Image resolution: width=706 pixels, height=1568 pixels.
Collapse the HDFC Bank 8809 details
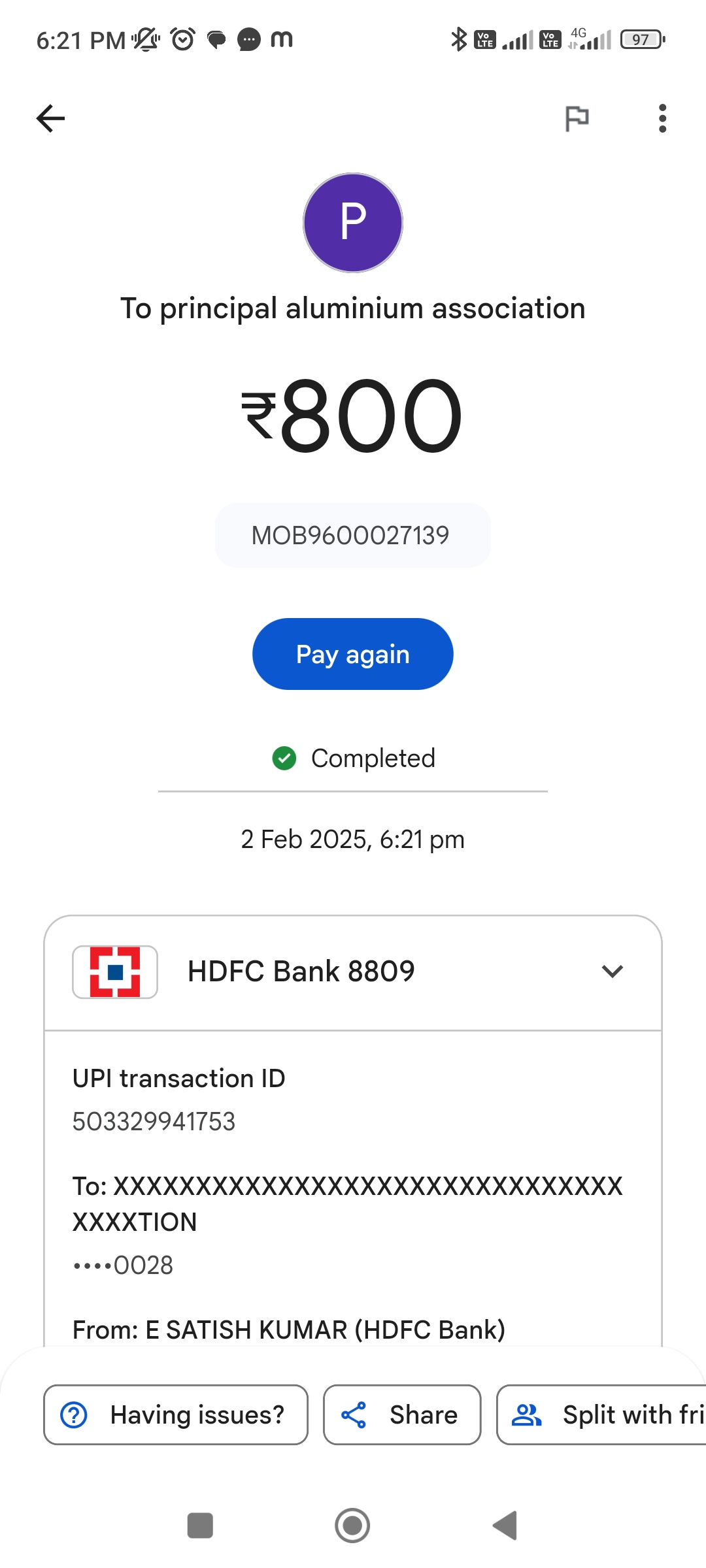point(613,972)
